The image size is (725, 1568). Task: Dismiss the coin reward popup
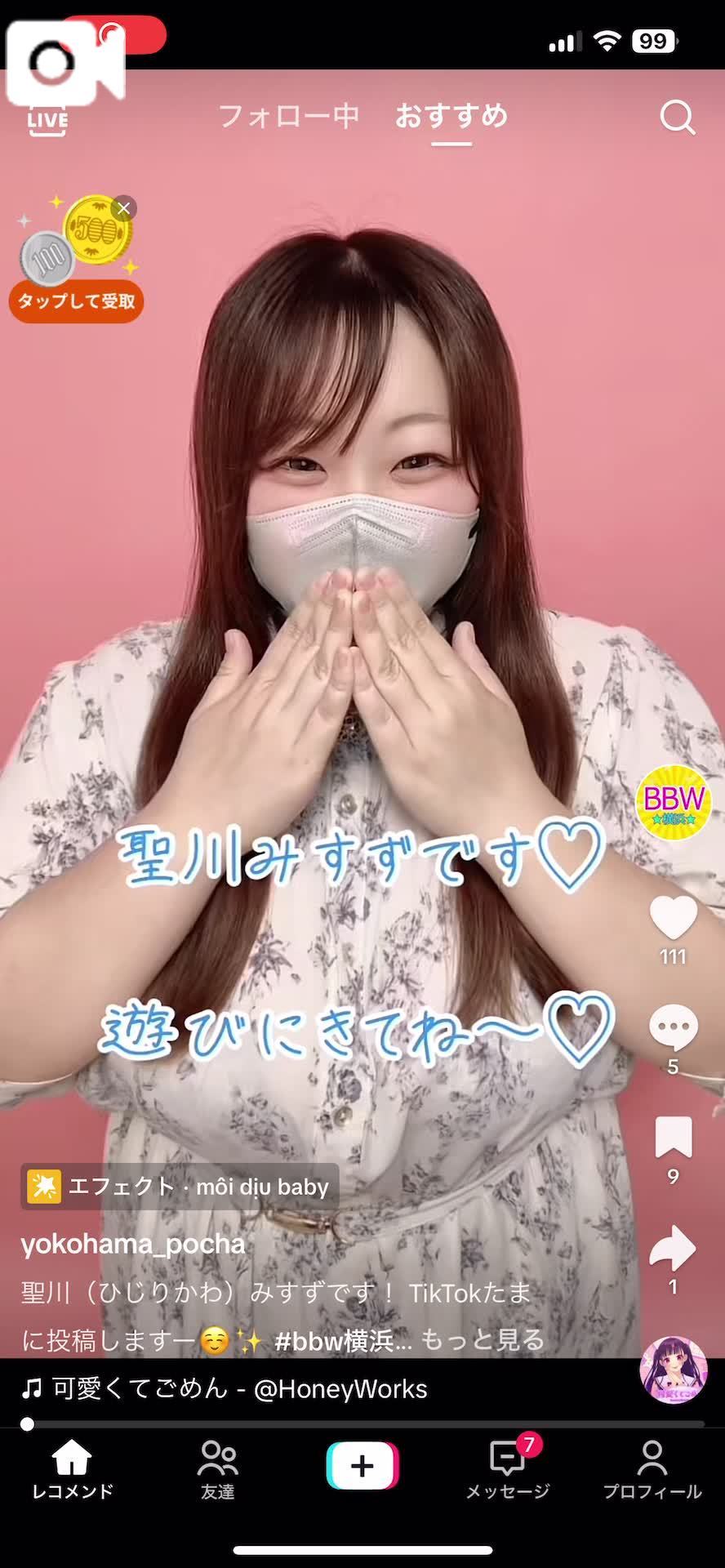[x=123, y=209]
